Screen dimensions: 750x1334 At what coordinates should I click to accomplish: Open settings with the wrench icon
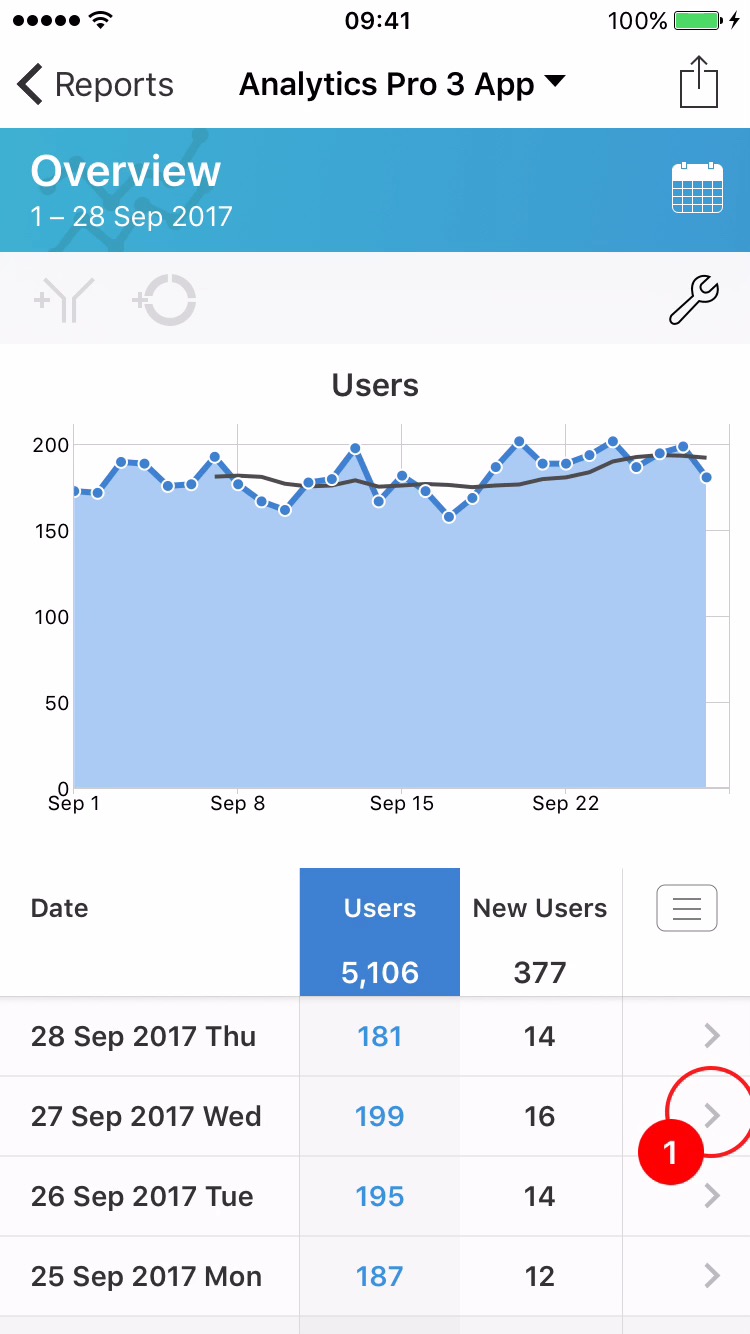pos(693,300)
